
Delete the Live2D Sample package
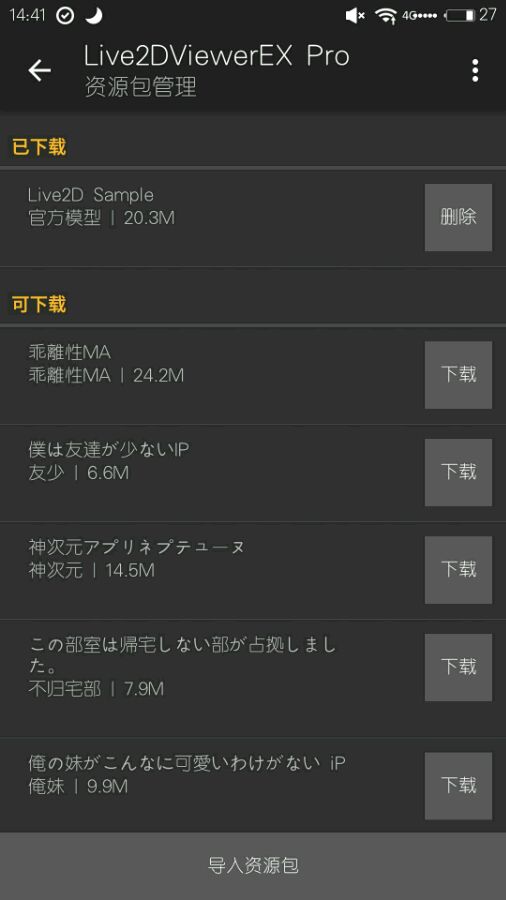458,218
